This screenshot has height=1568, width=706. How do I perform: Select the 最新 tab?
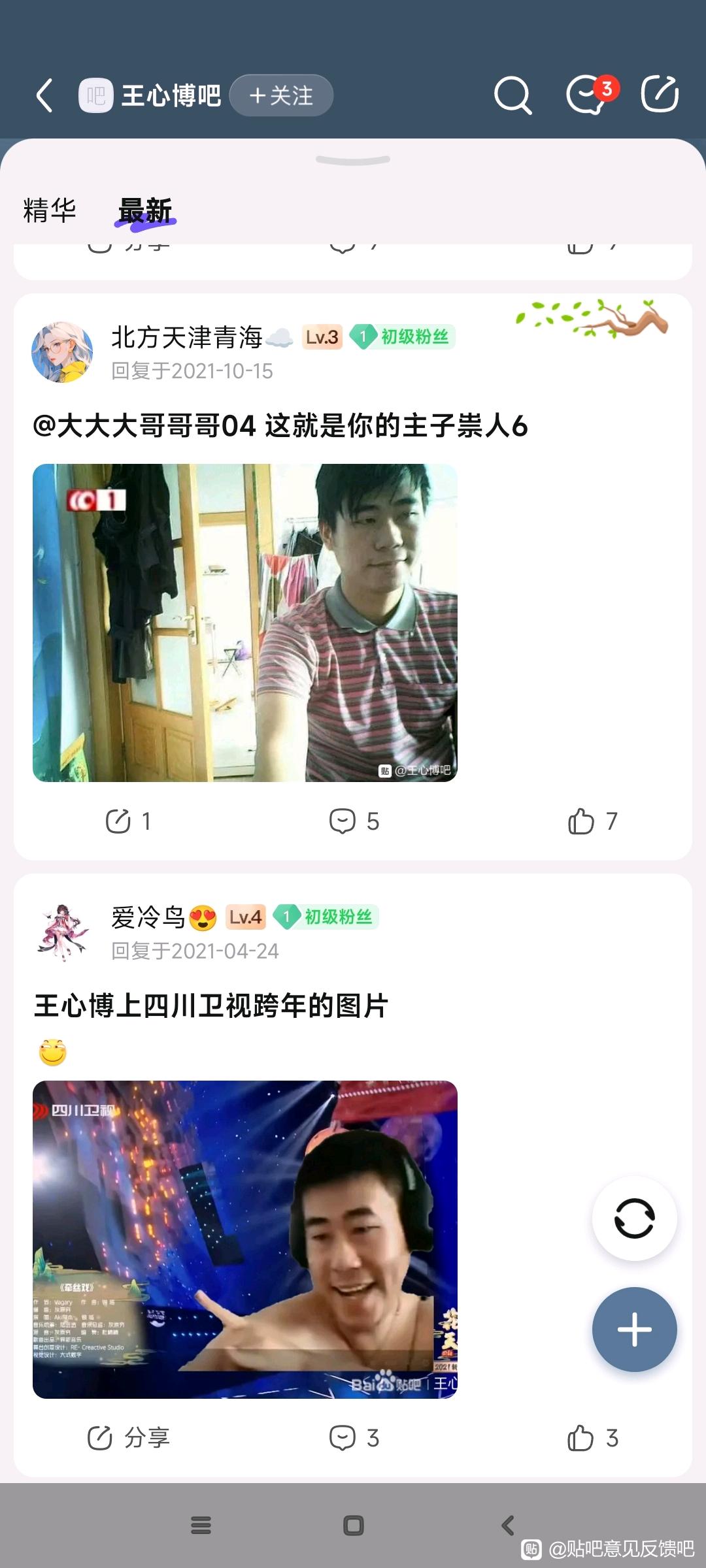click(145, 212)
